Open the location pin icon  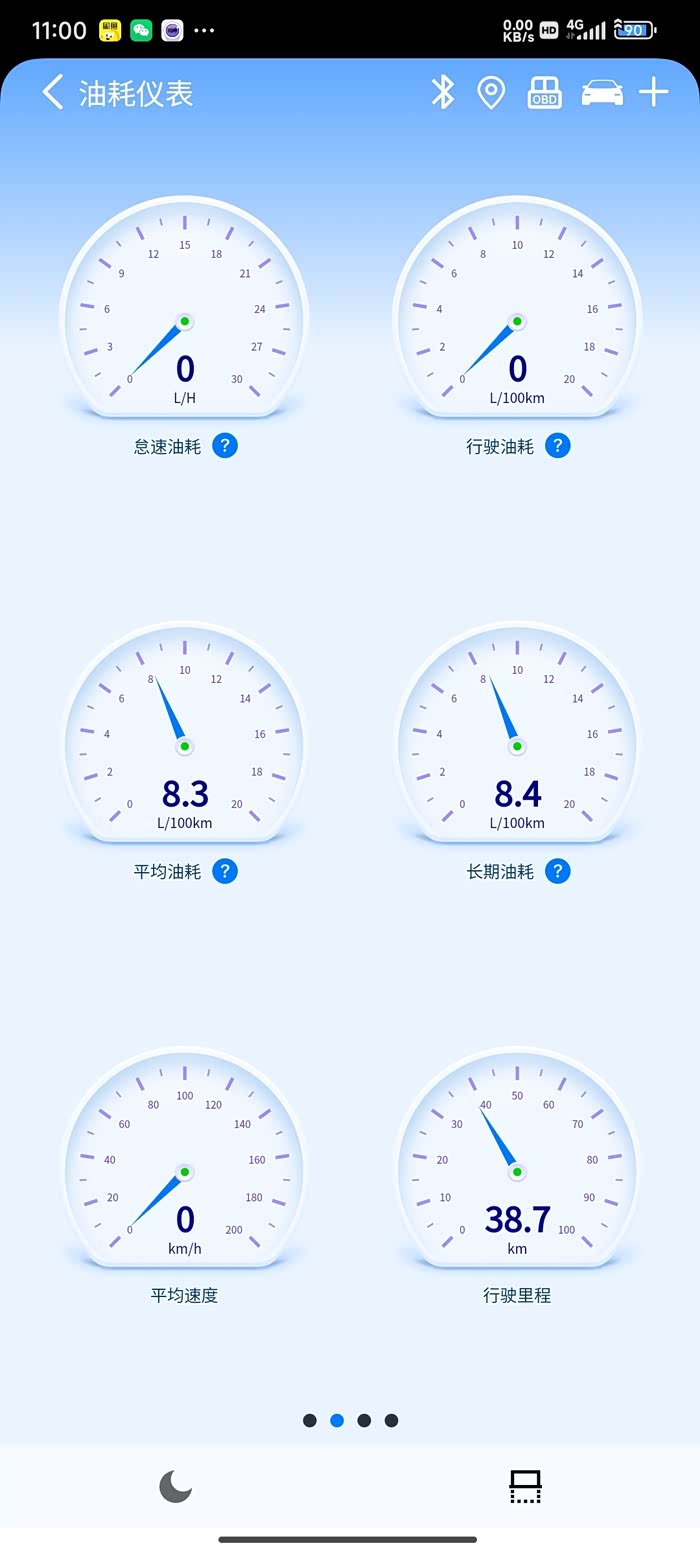[490, 93]
